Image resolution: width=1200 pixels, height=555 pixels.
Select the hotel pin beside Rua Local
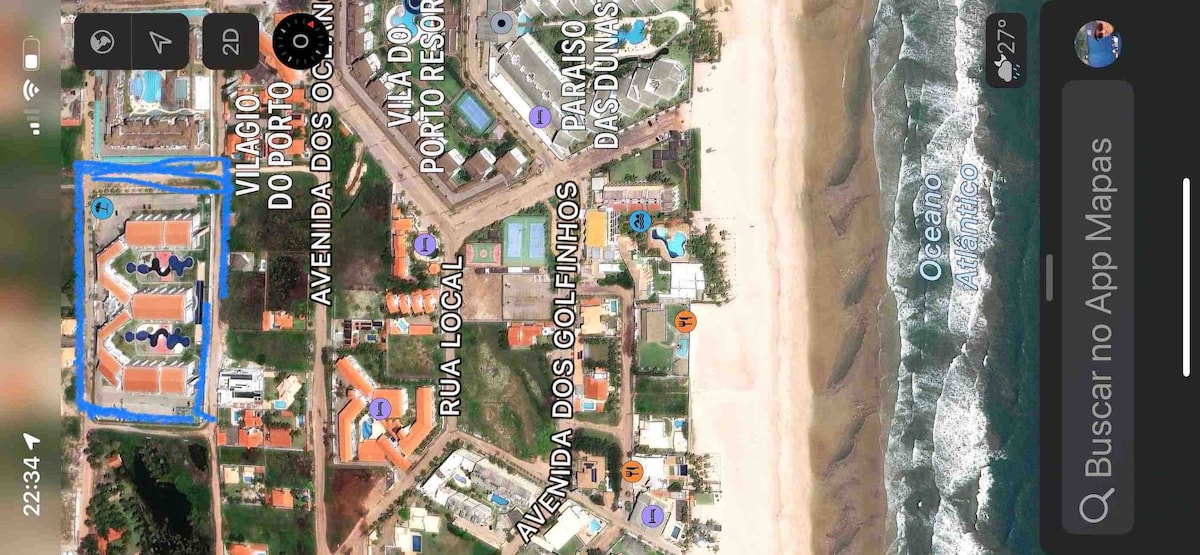[425, 243]
